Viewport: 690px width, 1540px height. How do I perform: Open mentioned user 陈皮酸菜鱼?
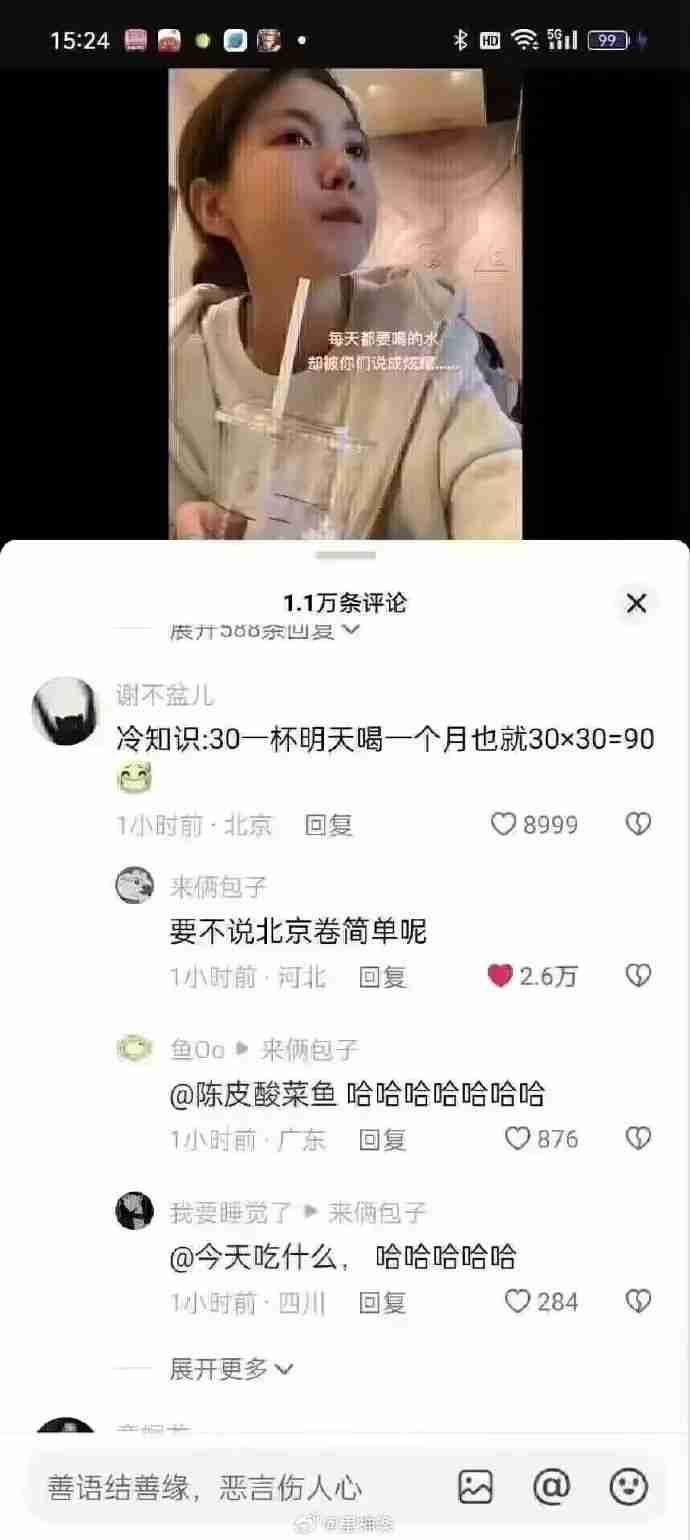(x=253, y=1094)
